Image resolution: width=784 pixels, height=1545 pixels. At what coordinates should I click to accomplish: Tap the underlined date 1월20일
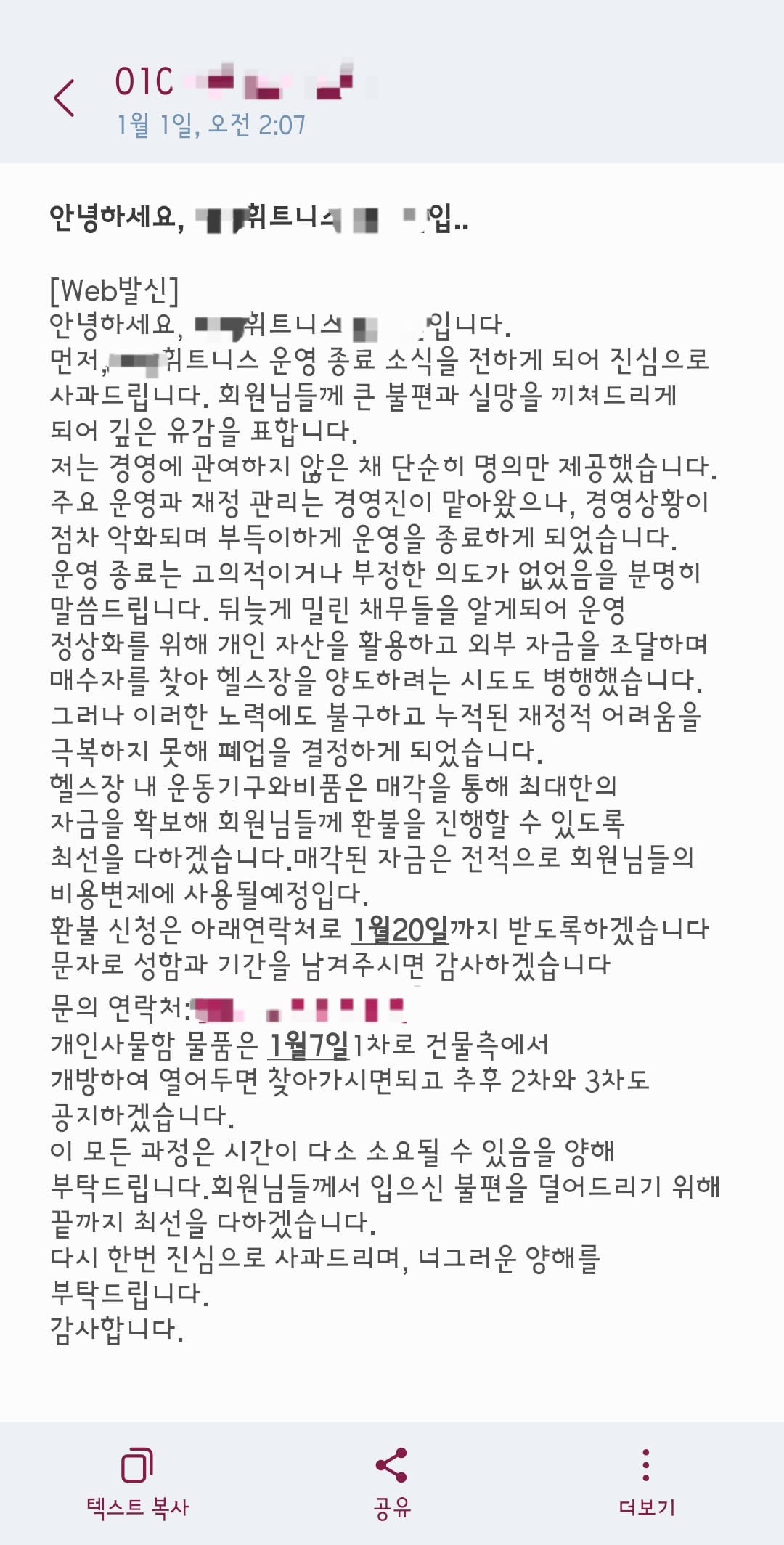tap(400, 929)
